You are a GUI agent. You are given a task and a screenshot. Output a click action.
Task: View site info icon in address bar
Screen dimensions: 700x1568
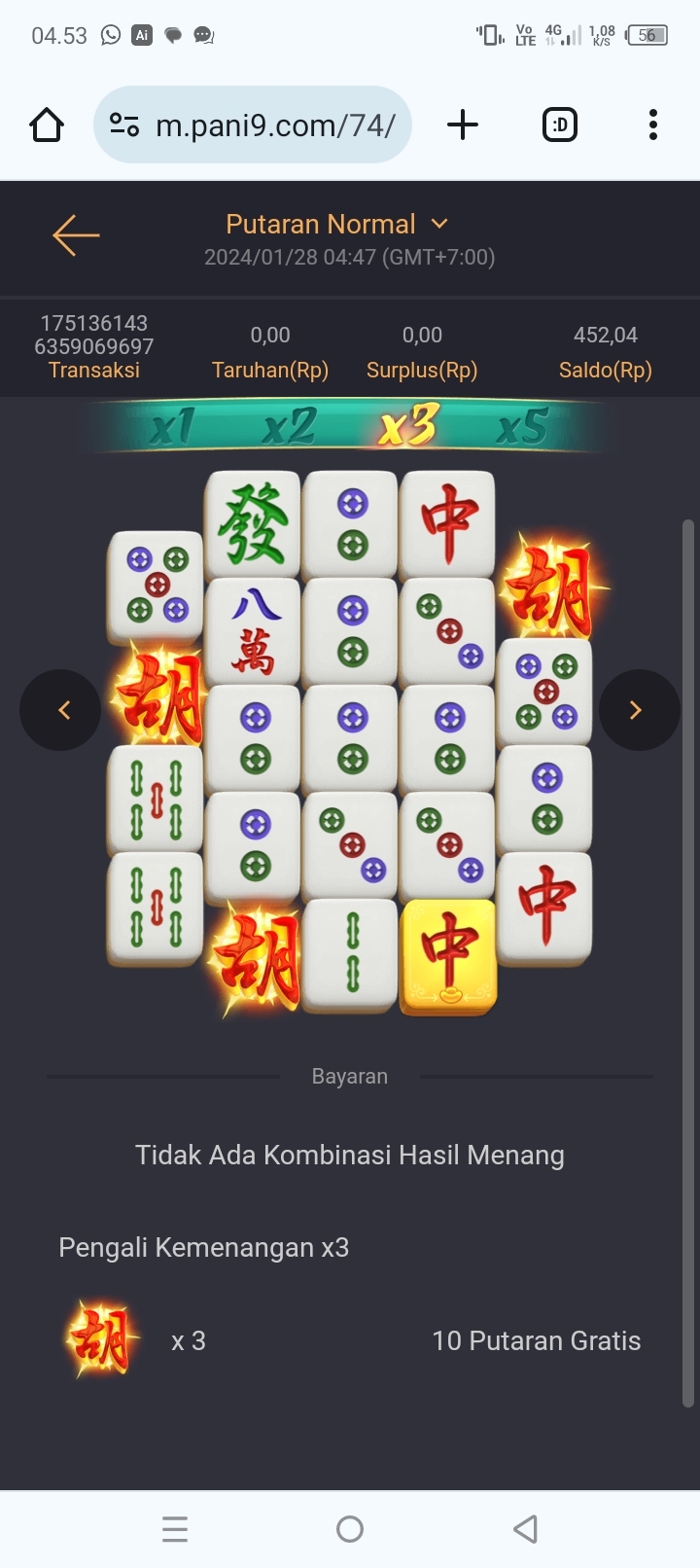(x=124, y=125)
